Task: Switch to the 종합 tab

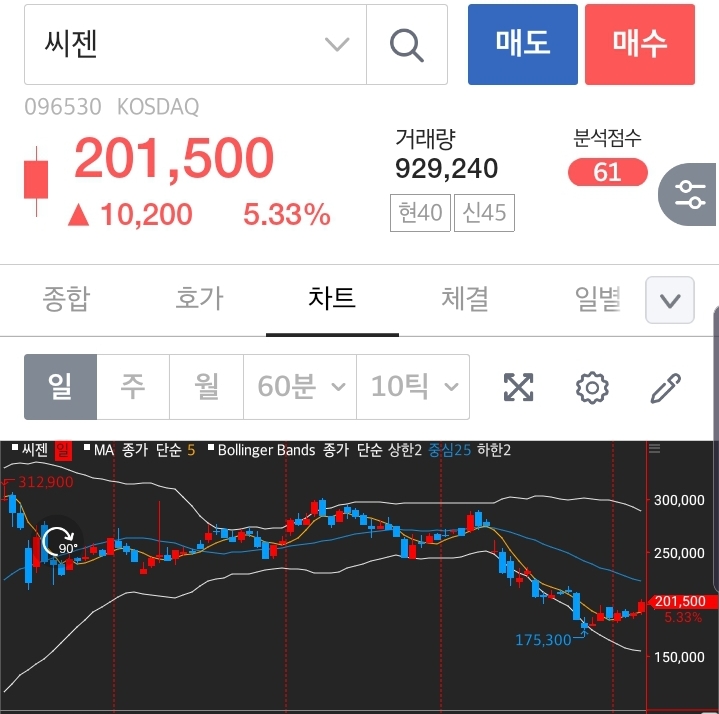Action: point(66,299)
